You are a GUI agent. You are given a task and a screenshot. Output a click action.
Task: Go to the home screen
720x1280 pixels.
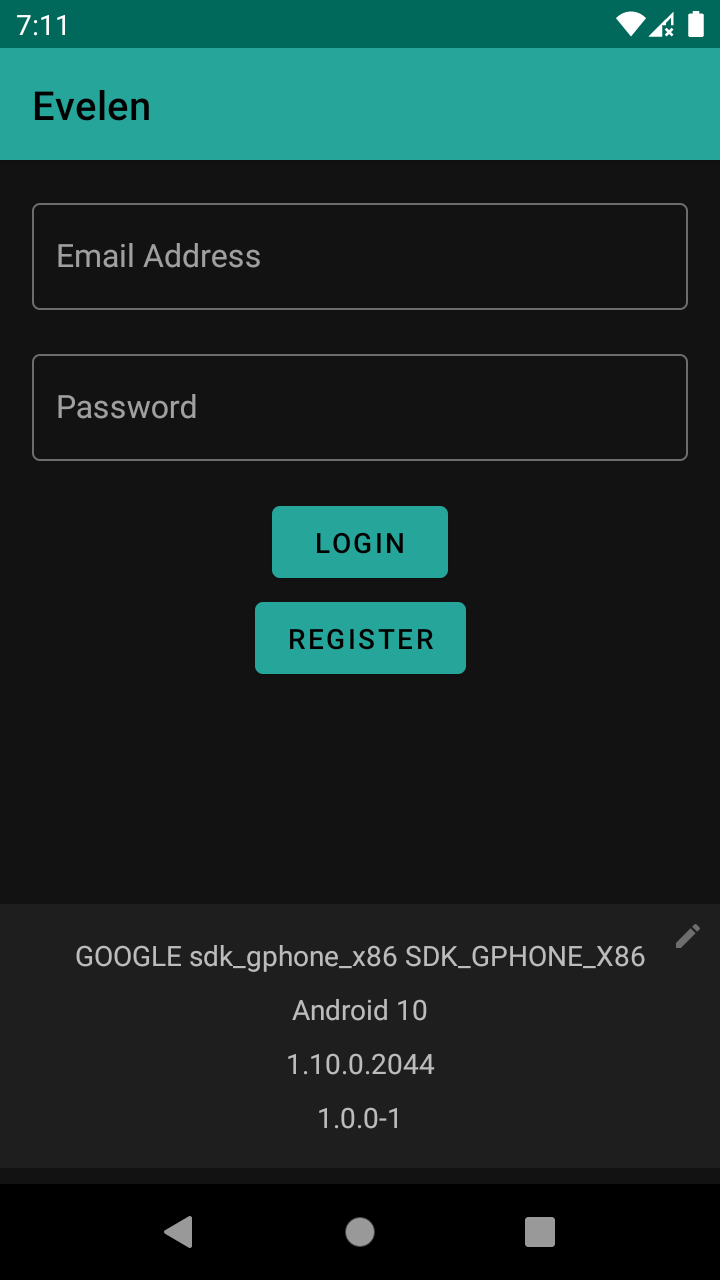click(x=360, y=1232)
